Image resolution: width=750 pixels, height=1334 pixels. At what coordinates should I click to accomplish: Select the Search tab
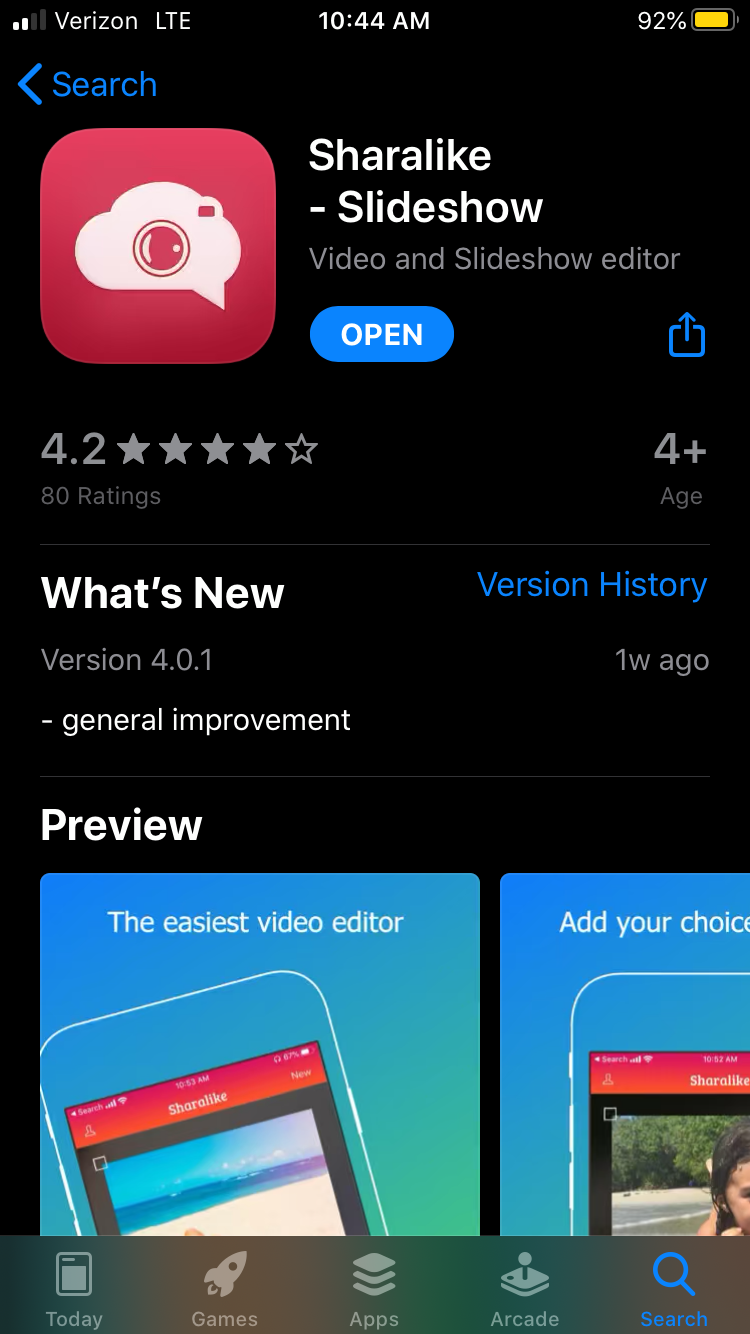(x=673, y=1290)
